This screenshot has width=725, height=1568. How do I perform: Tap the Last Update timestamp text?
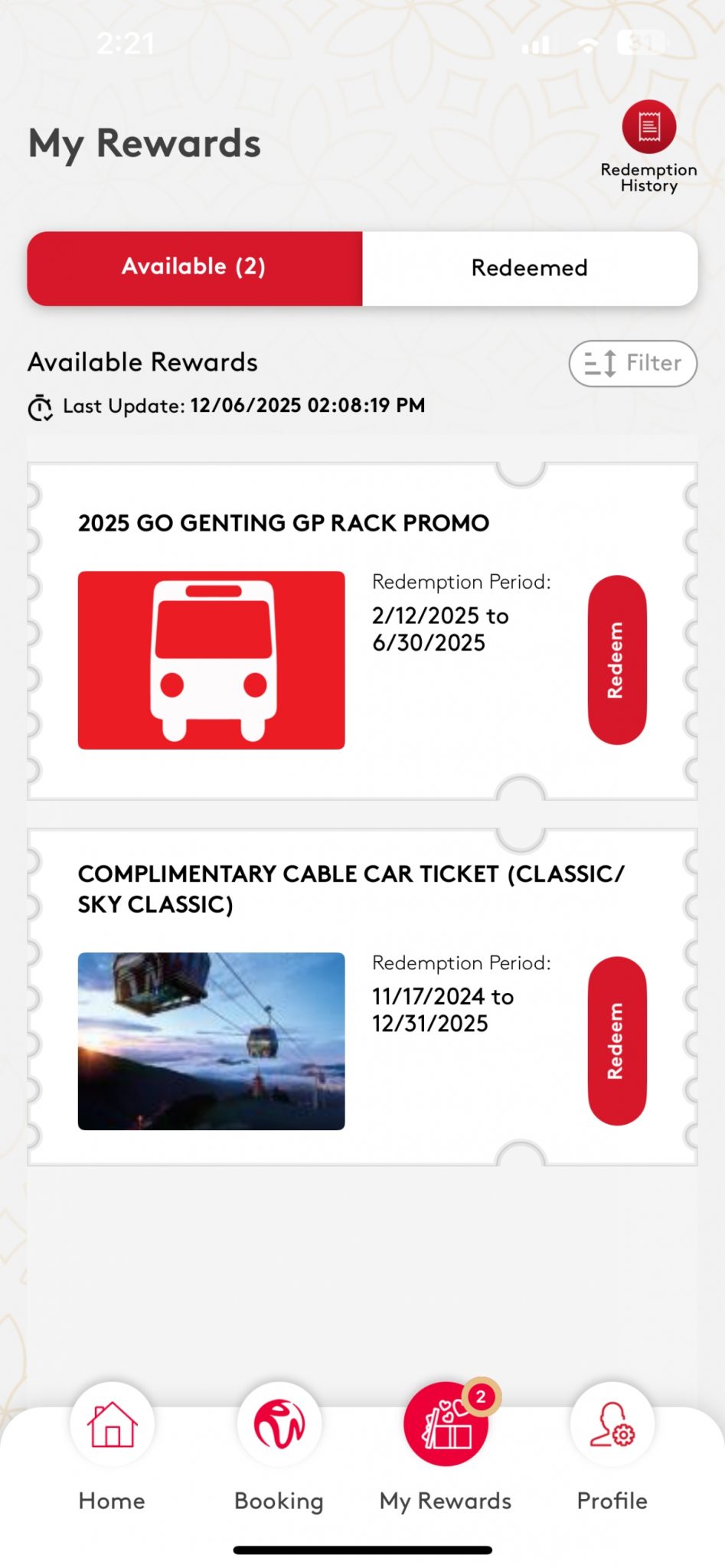(x=306, y=405)
